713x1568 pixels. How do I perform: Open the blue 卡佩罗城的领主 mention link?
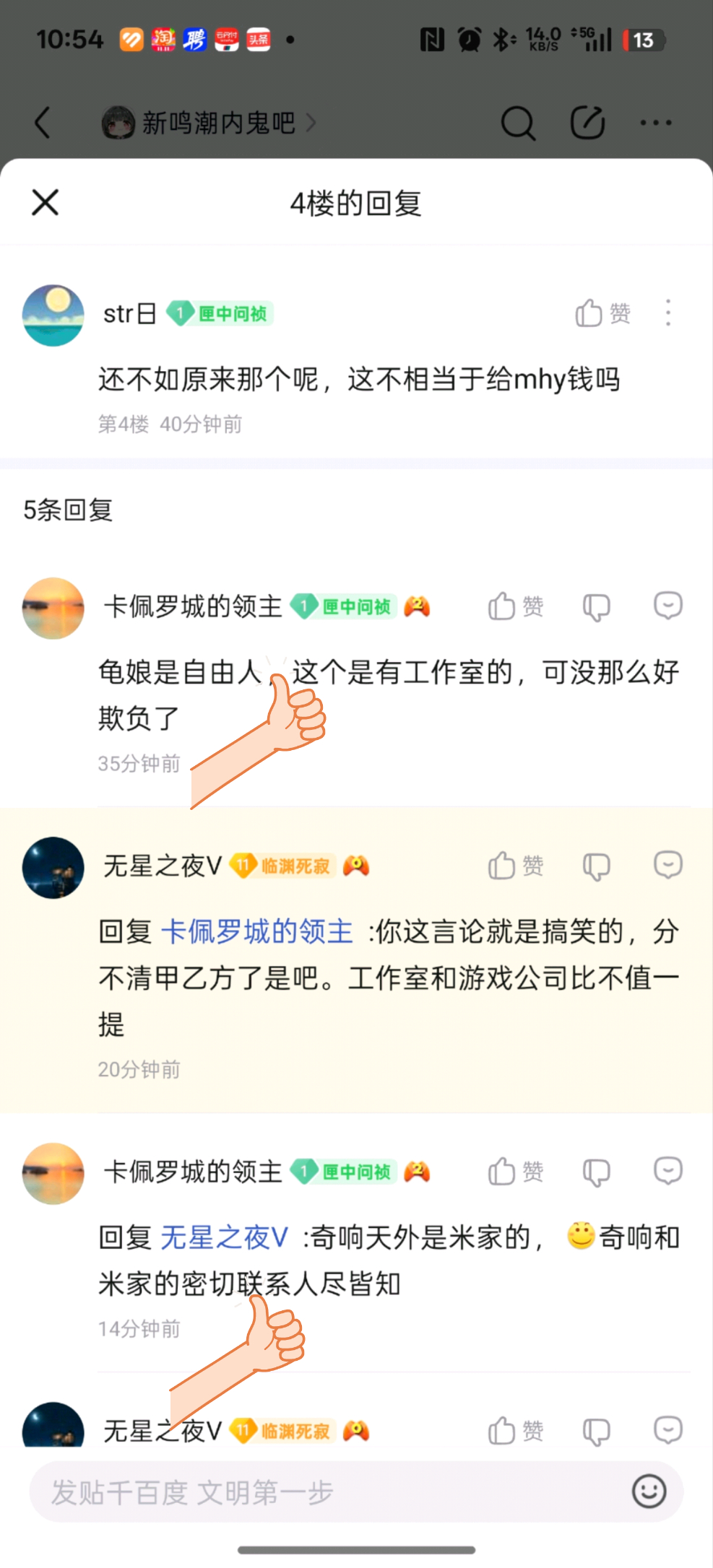coord(256,932)
